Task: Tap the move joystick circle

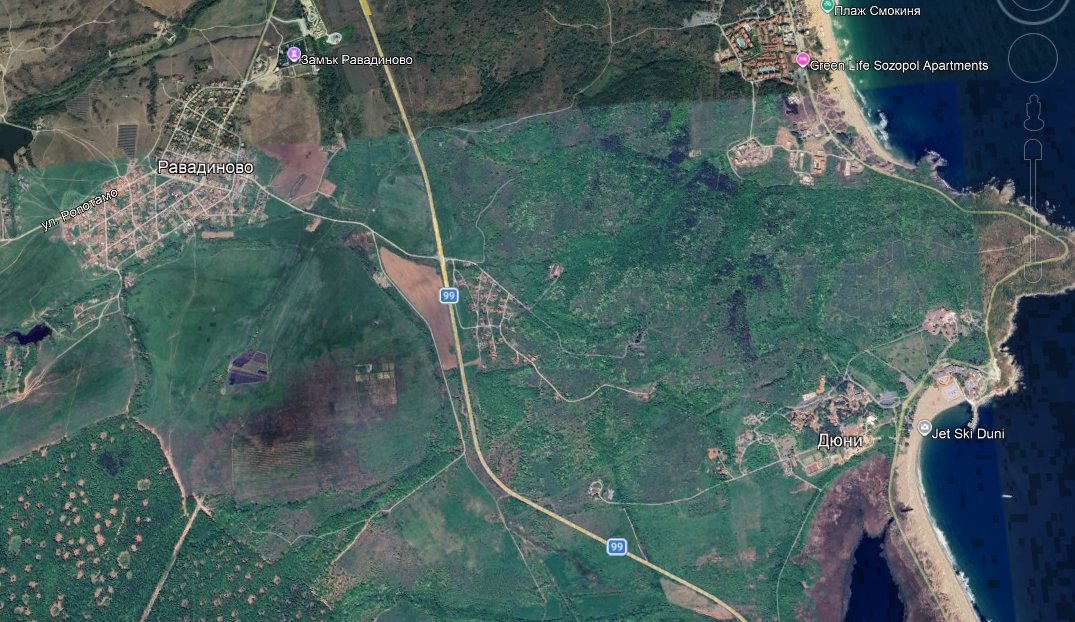Action: (x=1032, y=58)
